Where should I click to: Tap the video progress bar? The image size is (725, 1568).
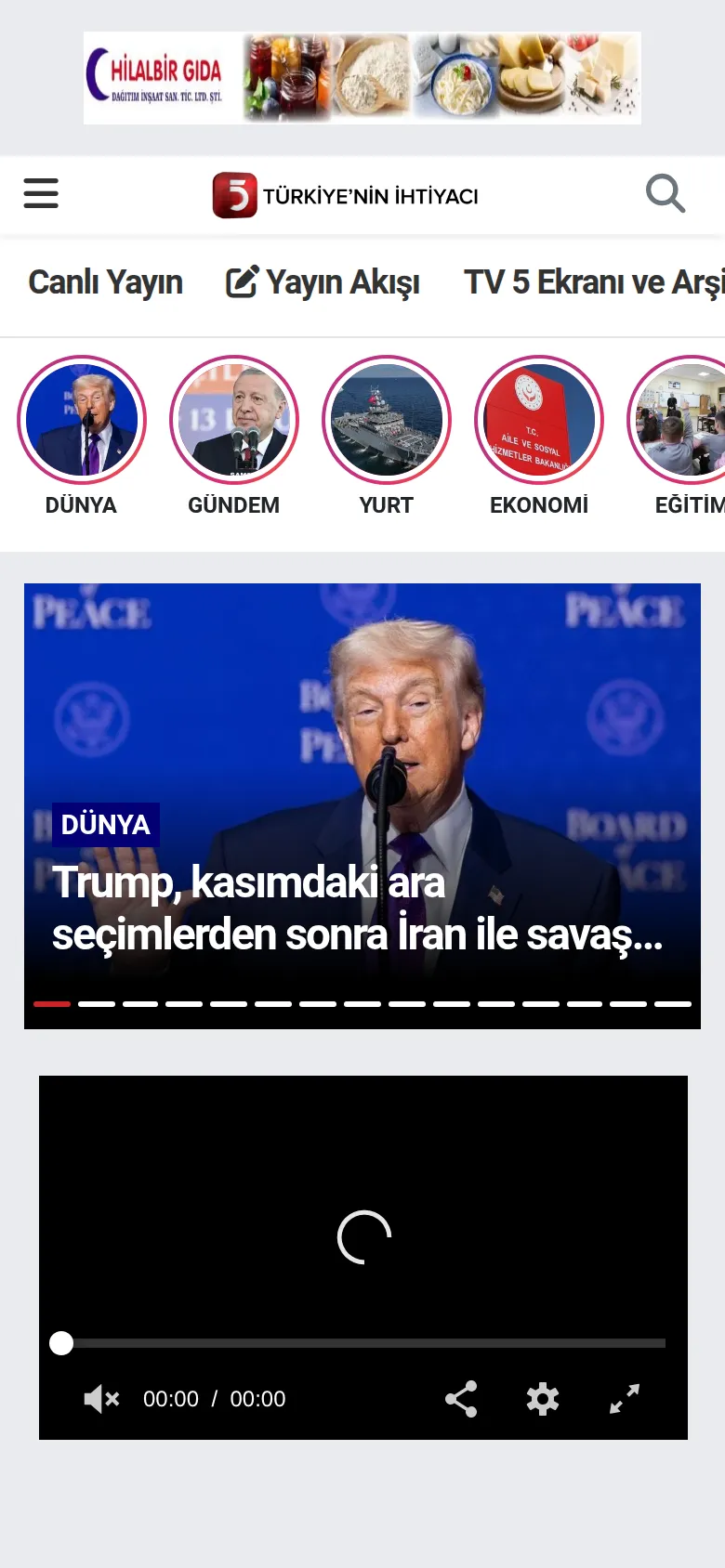click(363, 1343)
